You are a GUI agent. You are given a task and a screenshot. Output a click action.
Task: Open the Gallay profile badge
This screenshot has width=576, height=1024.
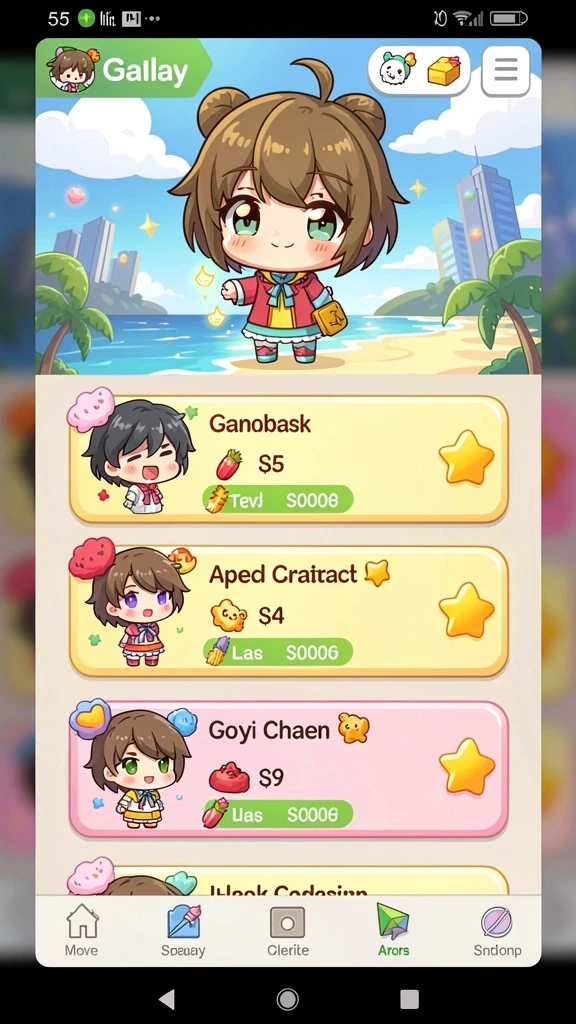[124, 69]
